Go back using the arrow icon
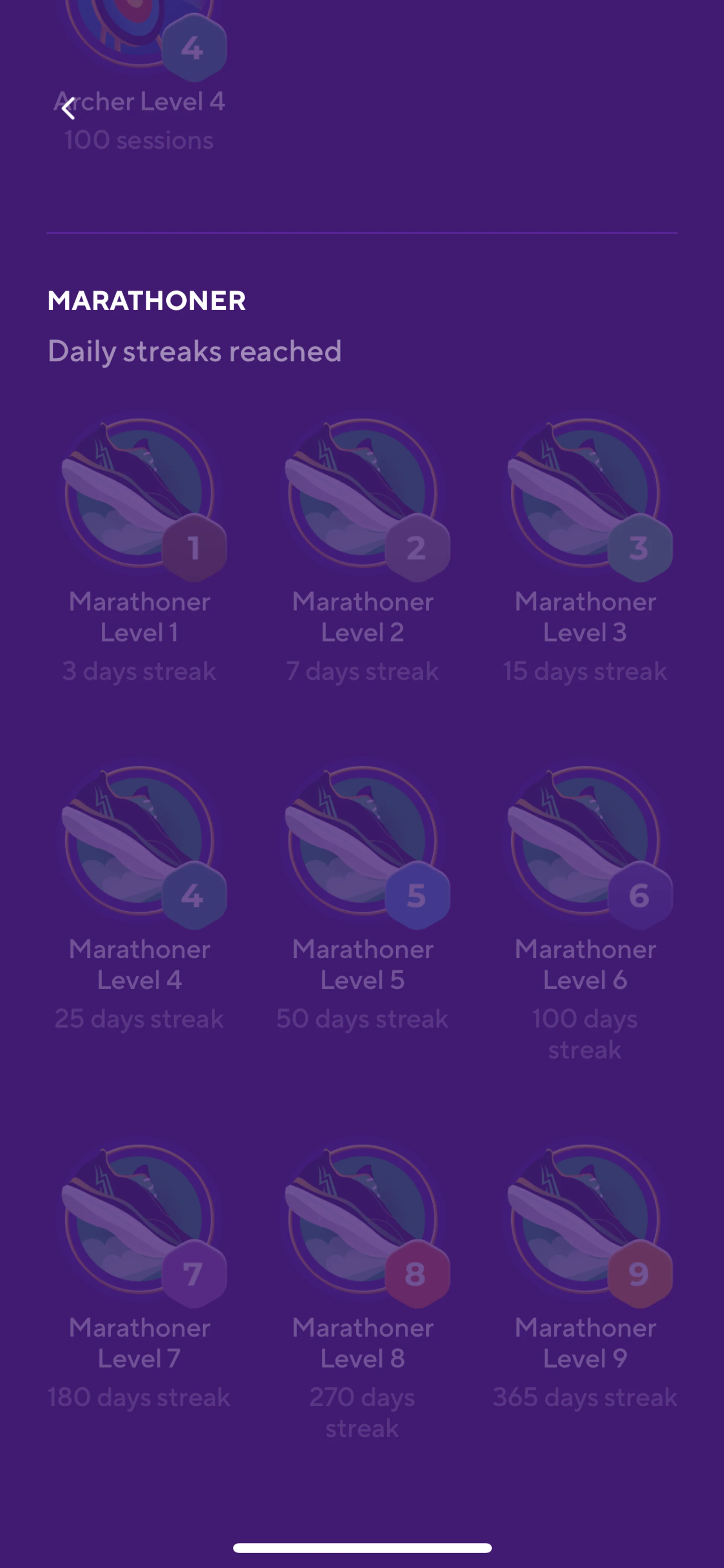Screen dimensions: 724x1568 click(69, 108)
